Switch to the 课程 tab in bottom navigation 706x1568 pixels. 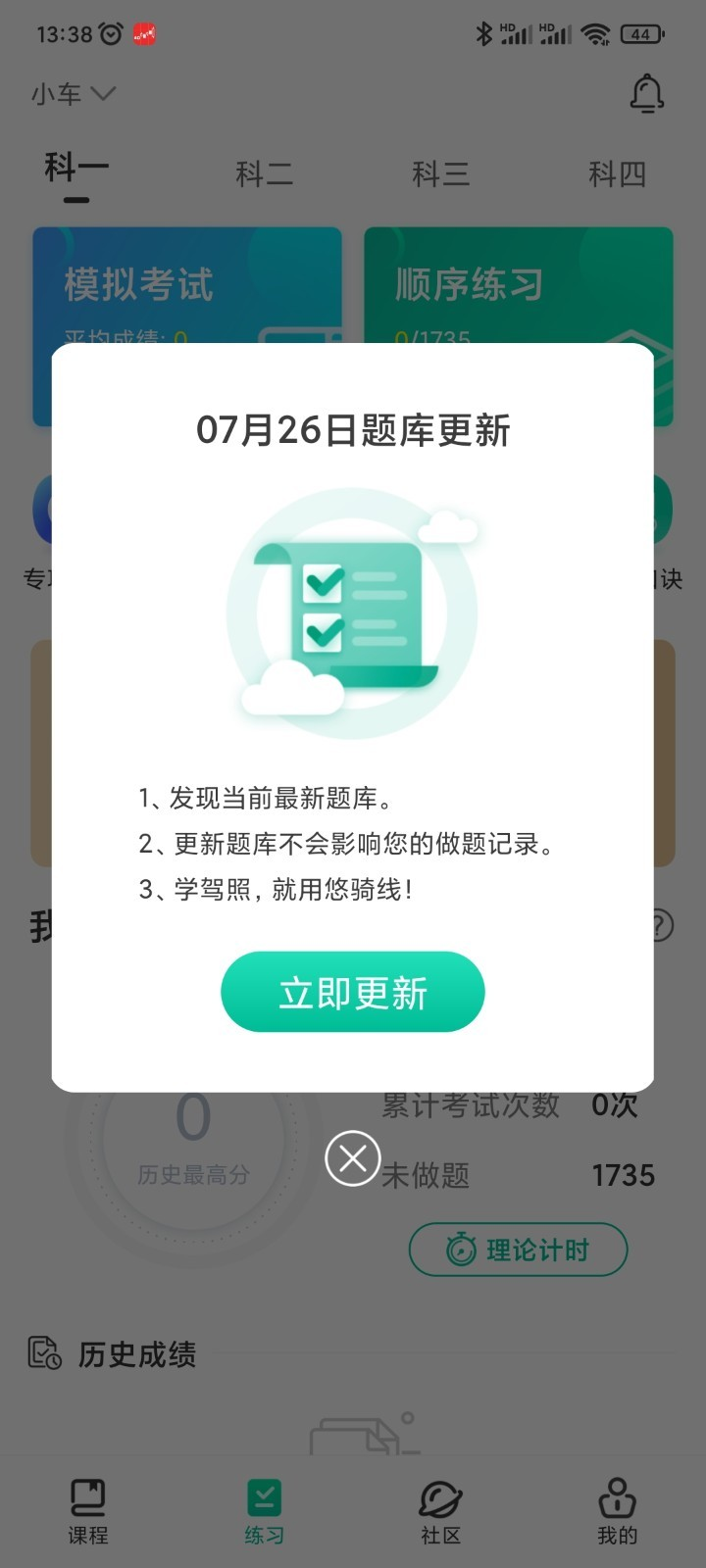click(x=88, y=1509)
